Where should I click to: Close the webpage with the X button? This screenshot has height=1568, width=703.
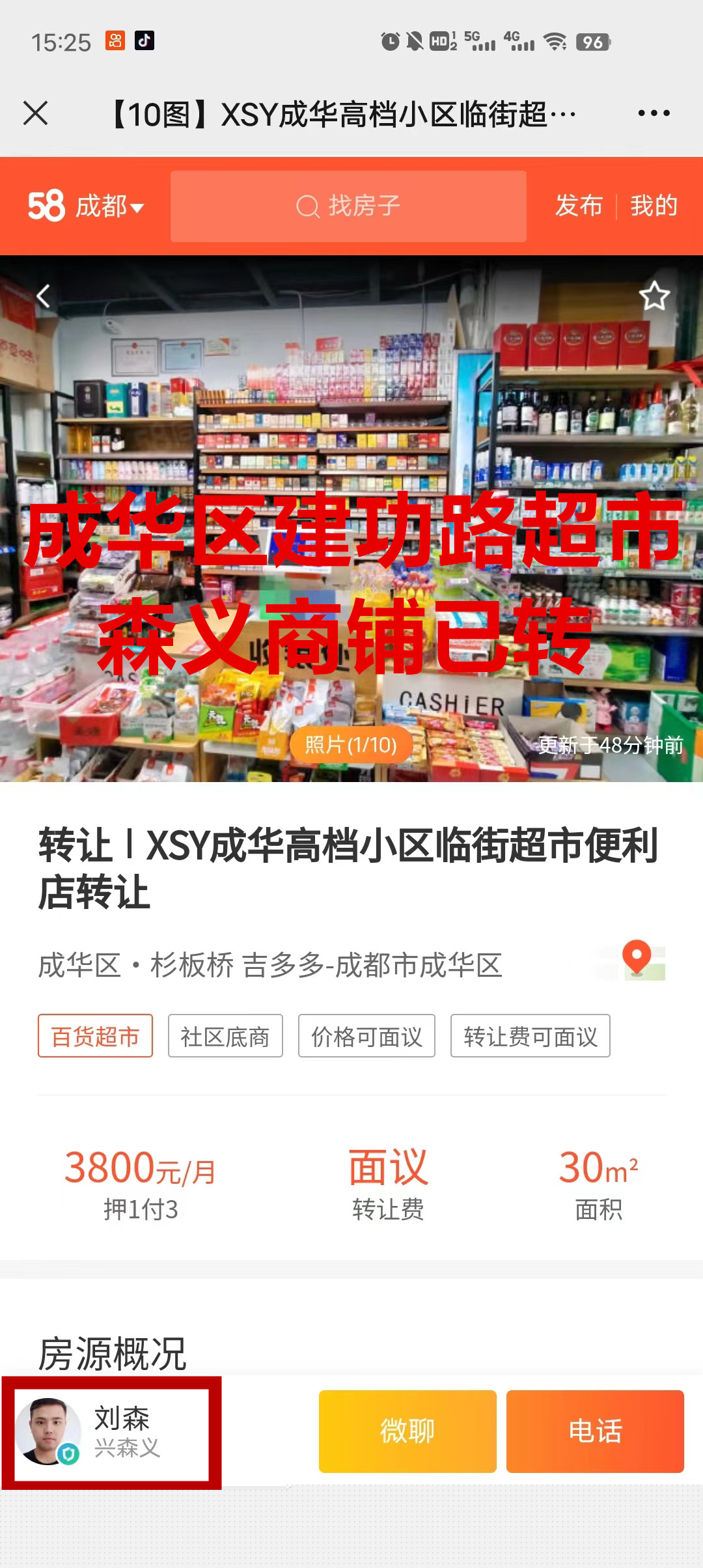[x=36, y=113]
